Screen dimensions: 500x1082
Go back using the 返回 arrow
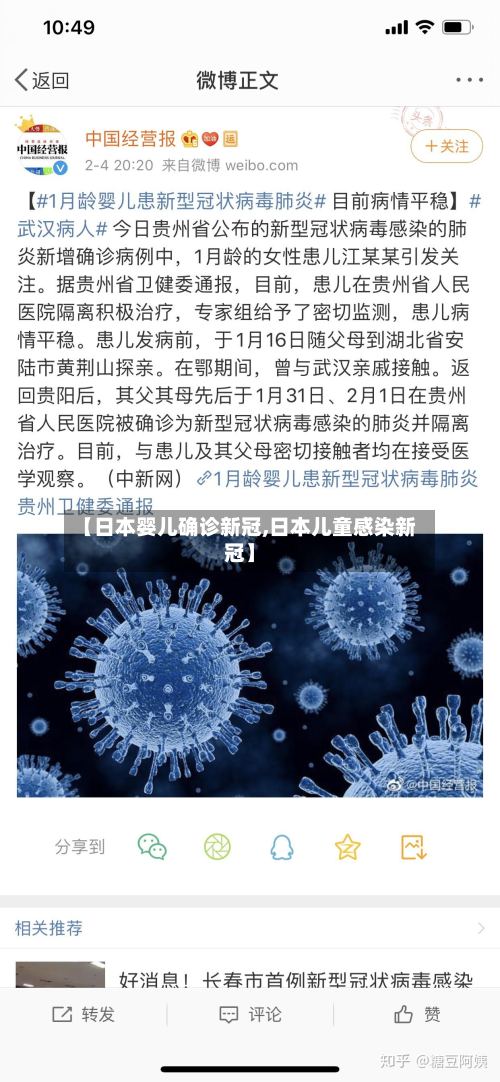click(x=41, y=80)
